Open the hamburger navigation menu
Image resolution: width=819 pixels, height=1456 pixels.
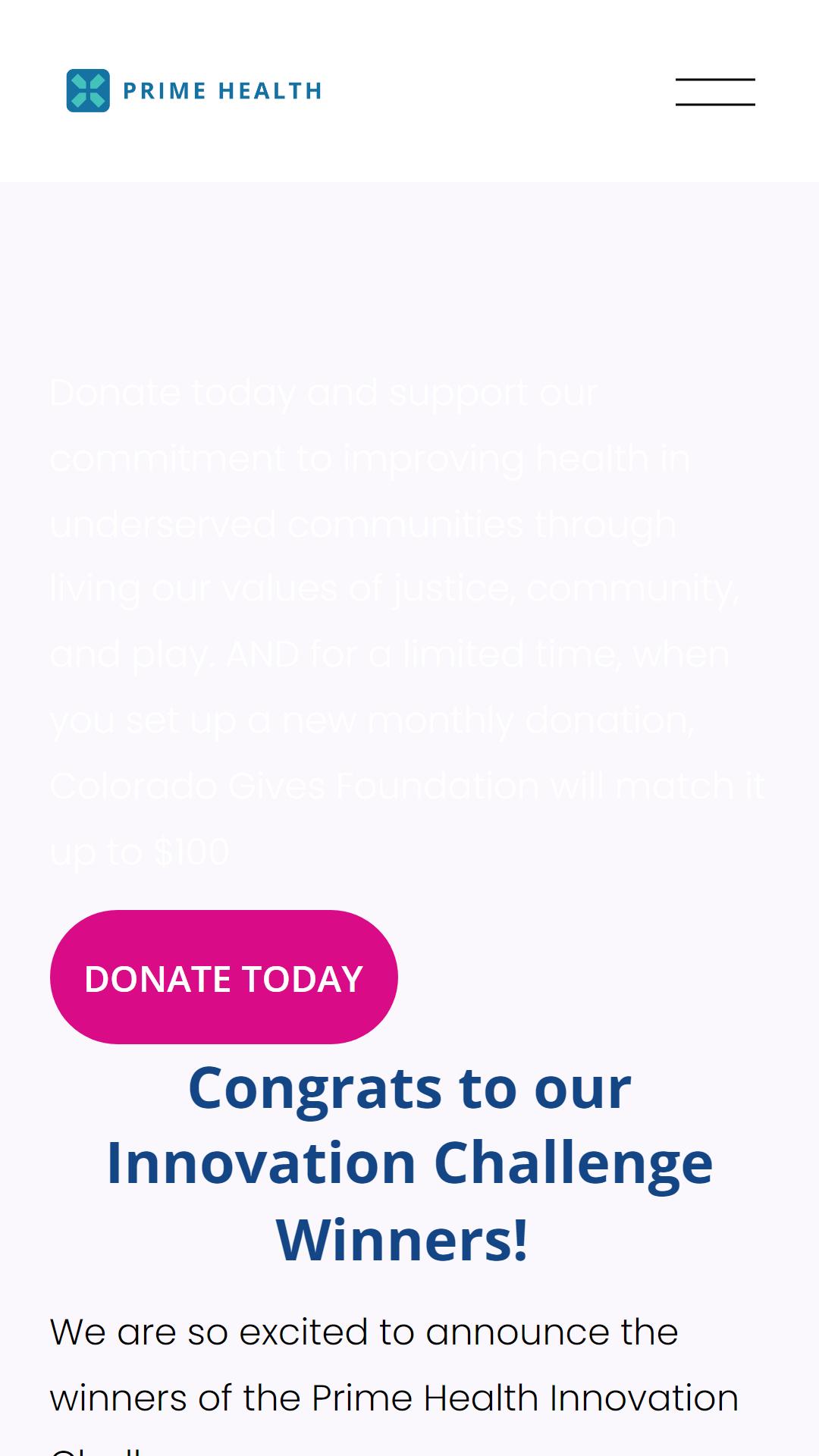pos(715,92)
